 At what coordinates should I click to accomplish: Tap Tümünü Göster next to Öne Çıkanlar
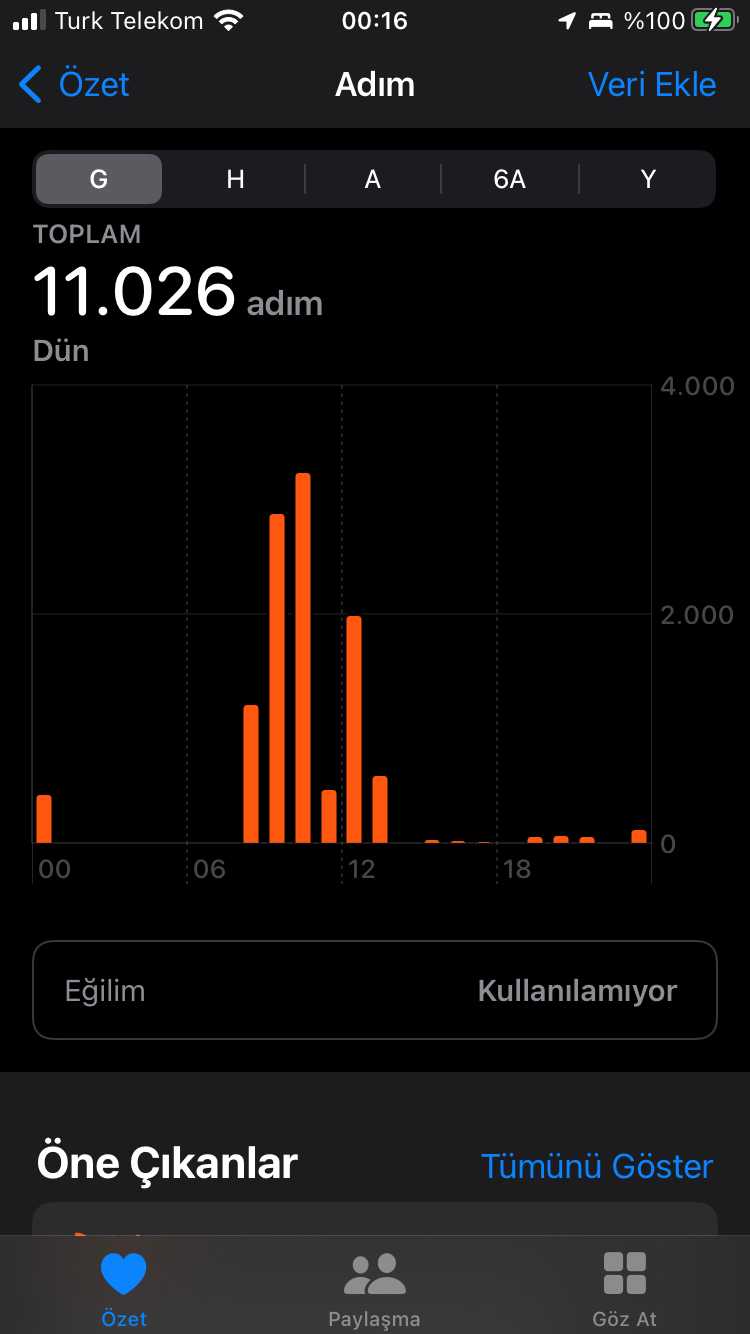point(597,1166)
